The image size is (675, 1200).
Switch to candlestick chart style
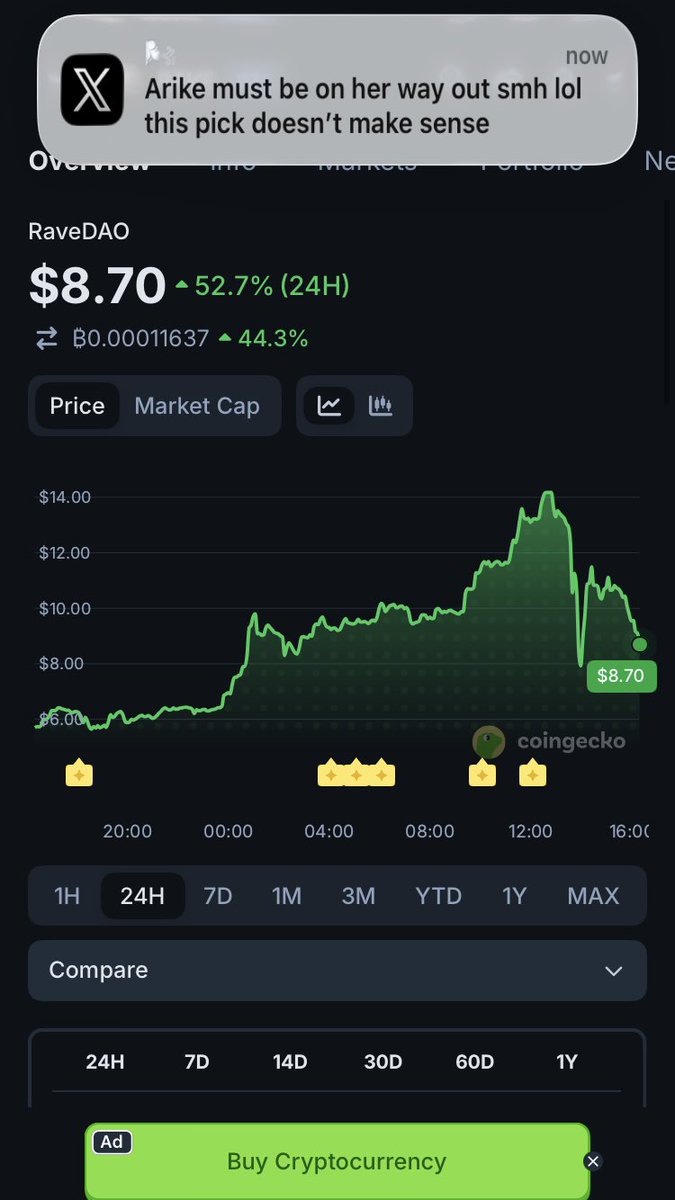point(380,406)
